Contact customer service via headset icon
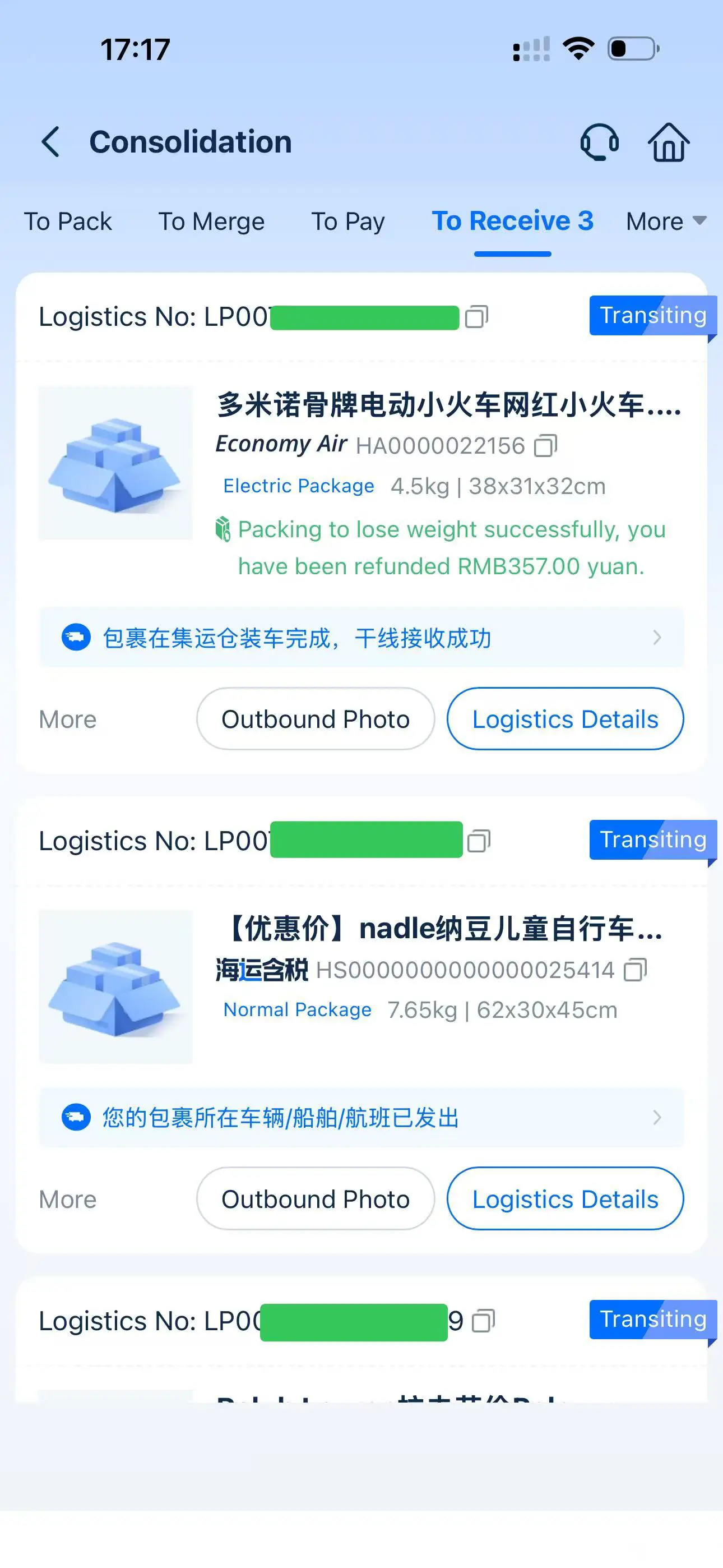Viewport: 723px width, 1568px height. 600,142
